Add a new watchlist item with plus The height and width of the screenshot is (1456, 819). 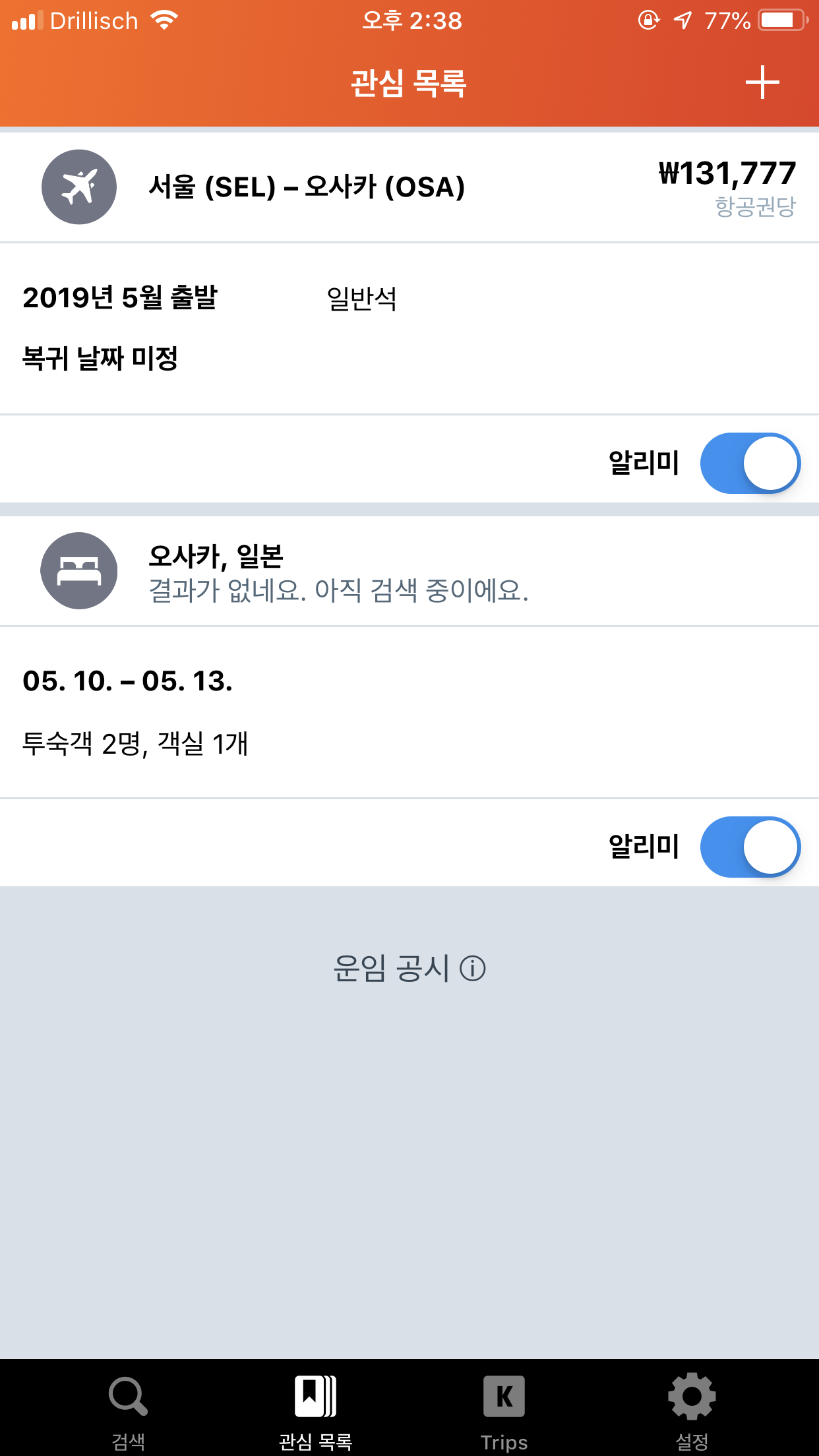pyautogui.click(x=762, y=82)
